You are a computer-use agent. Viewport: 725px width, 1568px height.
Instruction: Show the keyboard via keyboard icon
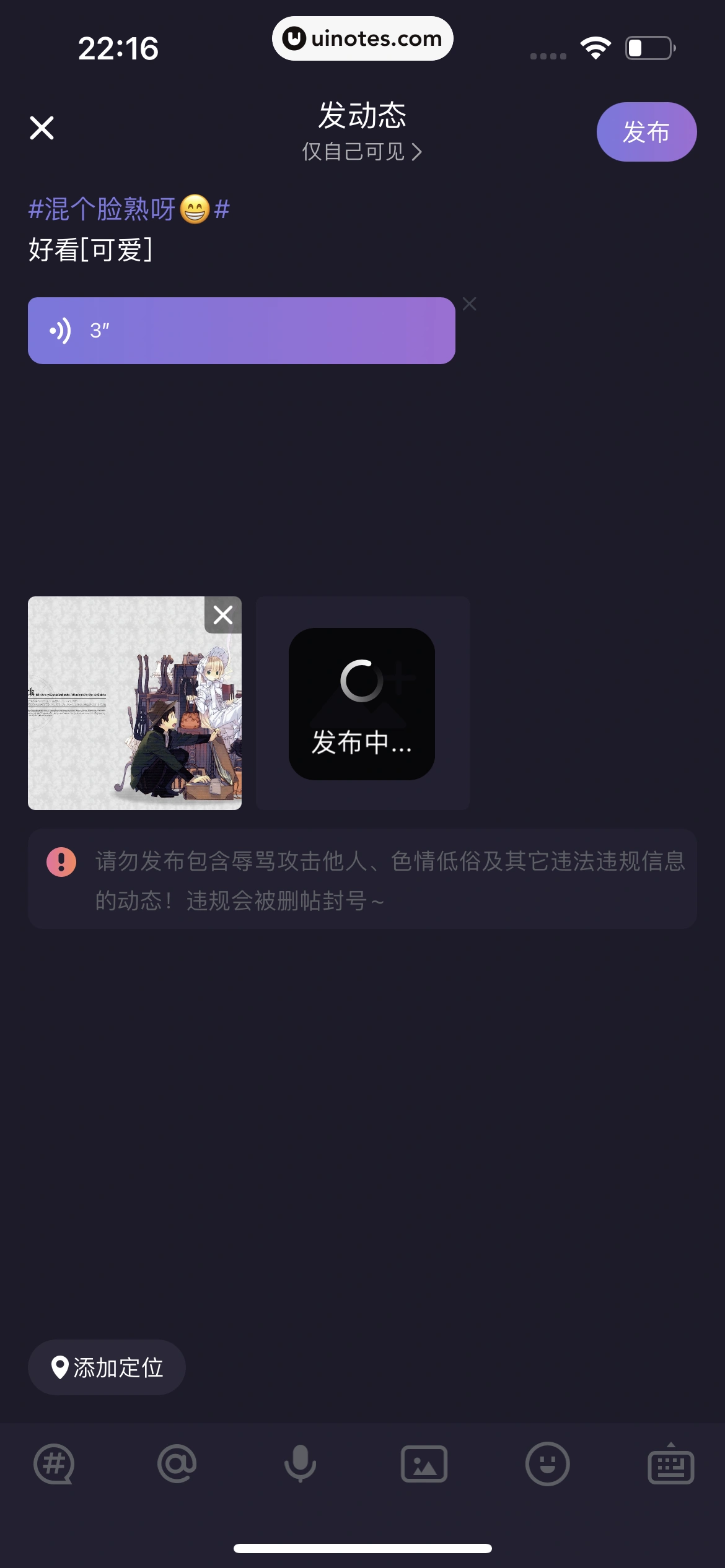(670, 1464)
